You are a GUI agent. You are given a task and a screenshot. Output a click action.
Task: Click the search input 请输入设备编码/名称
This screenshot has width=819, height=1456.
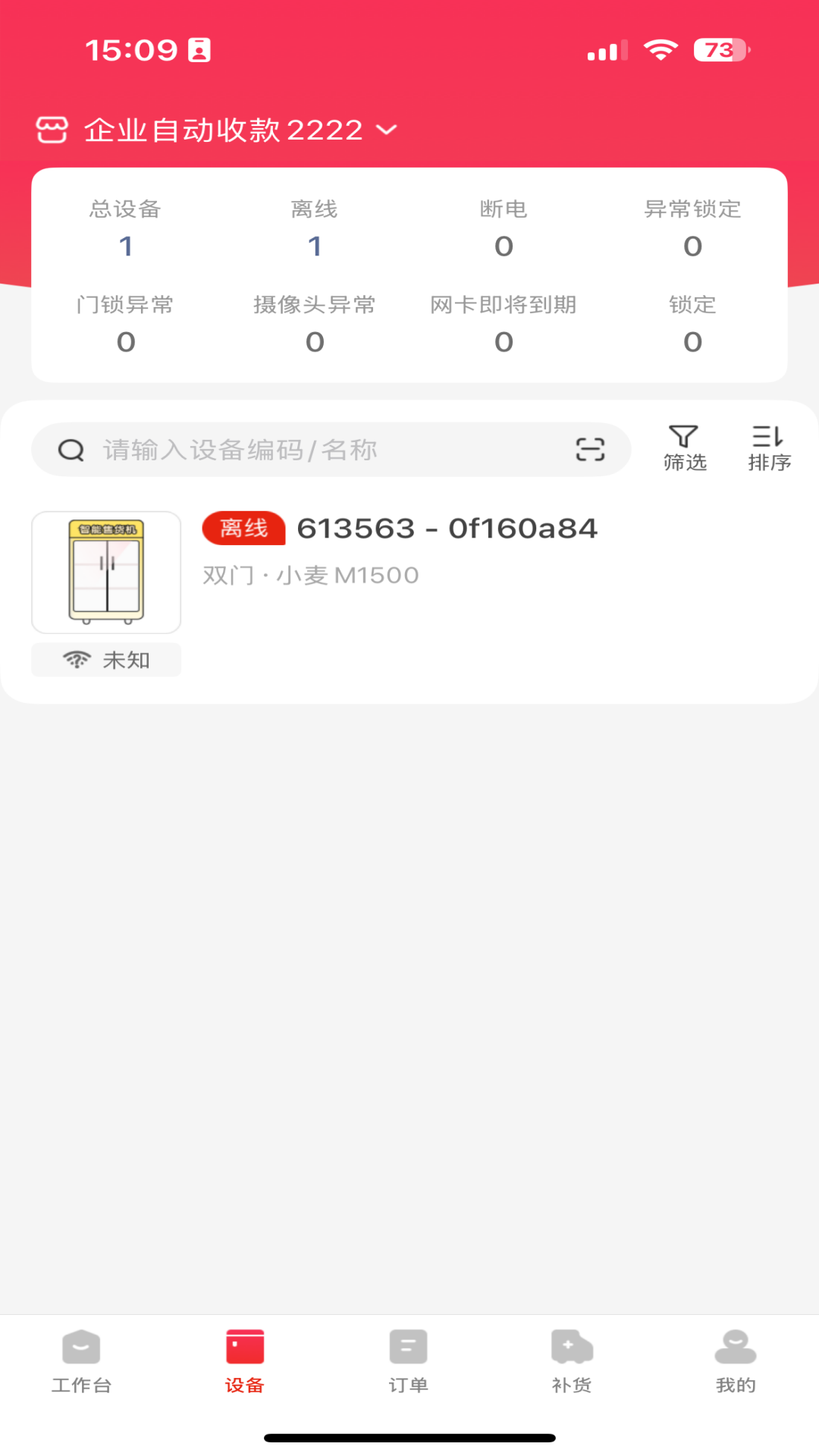[x=303, y=449]
